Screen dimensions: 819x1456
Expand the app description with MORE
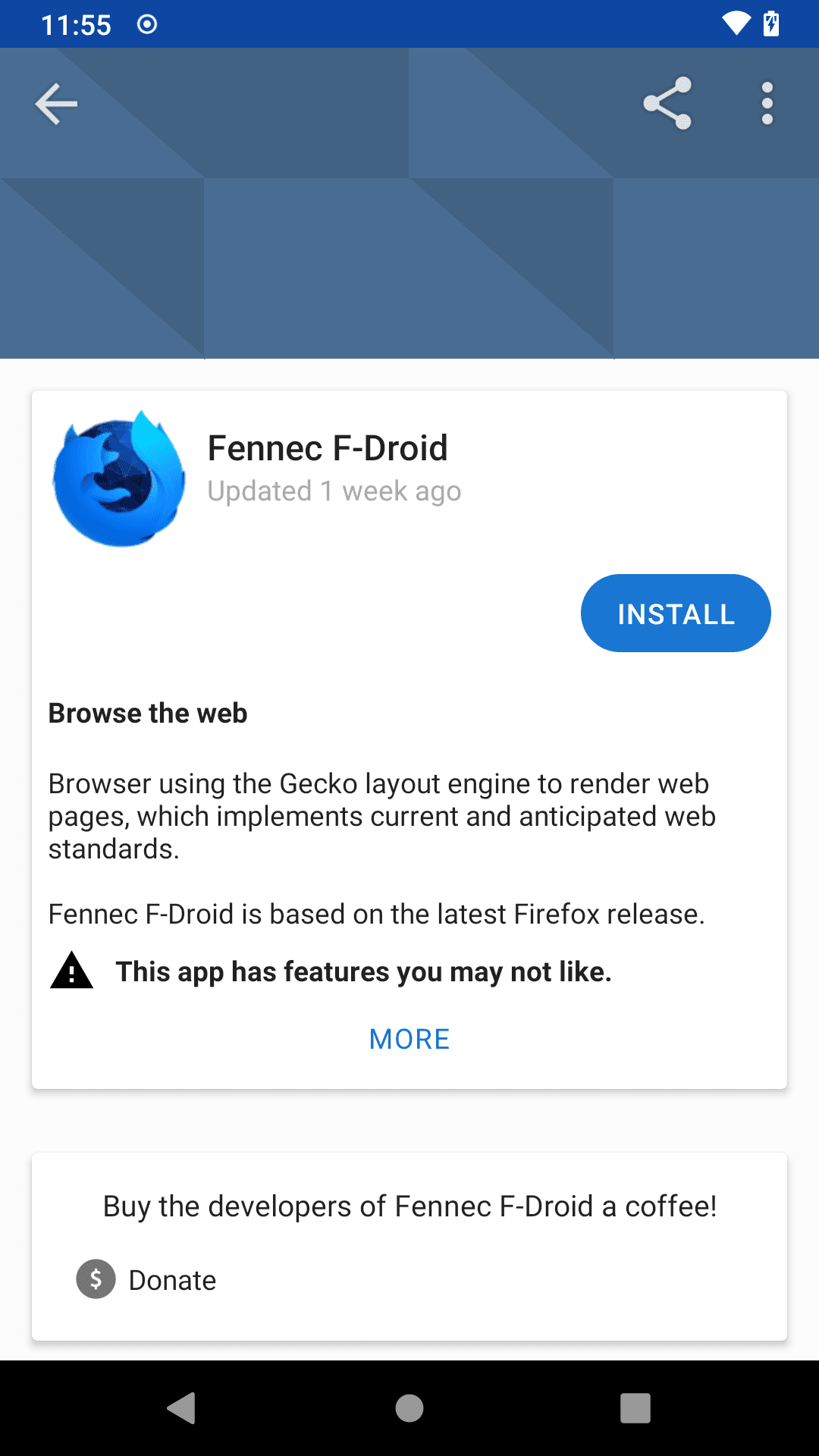click(x=409, y=1038)
